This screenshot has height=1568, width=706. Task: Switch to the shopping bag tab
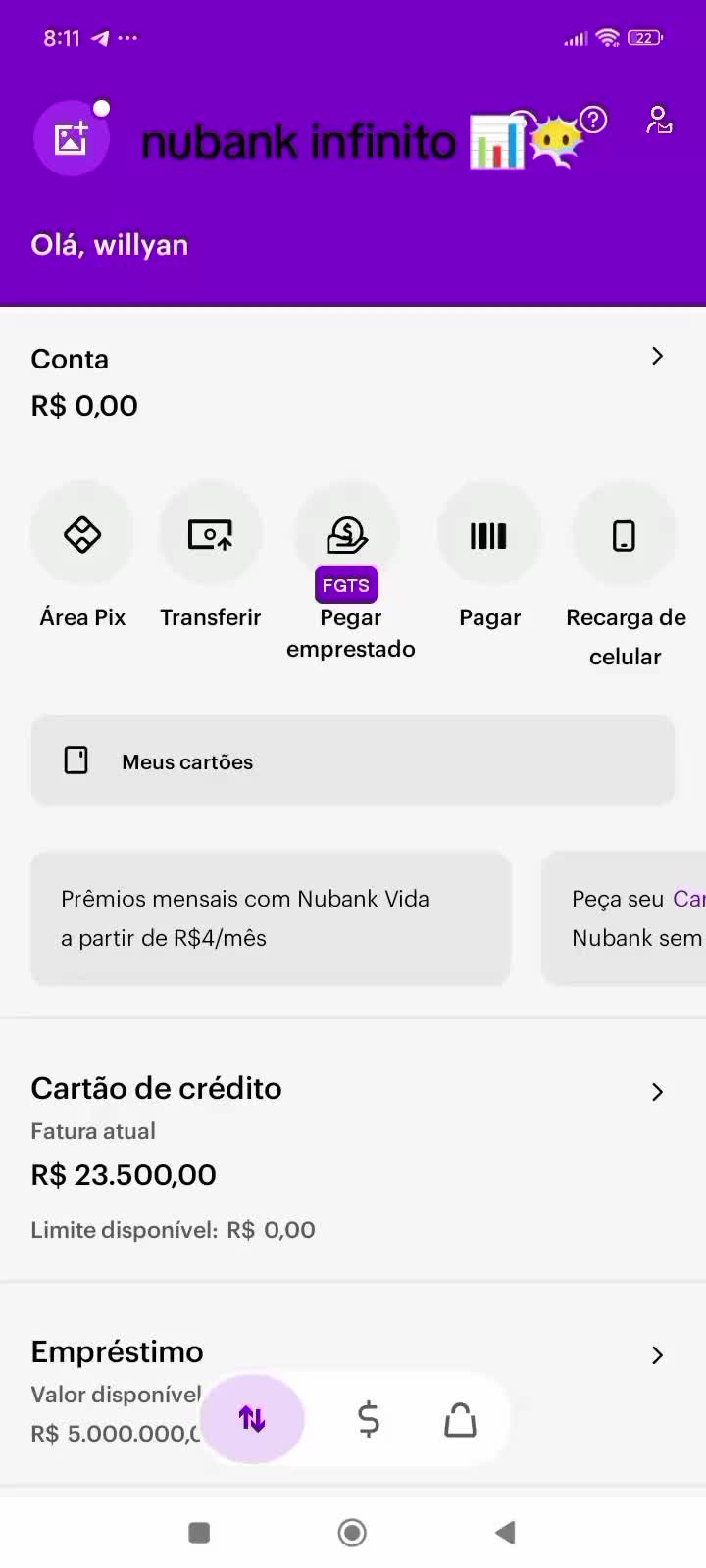coord(460,1419)
